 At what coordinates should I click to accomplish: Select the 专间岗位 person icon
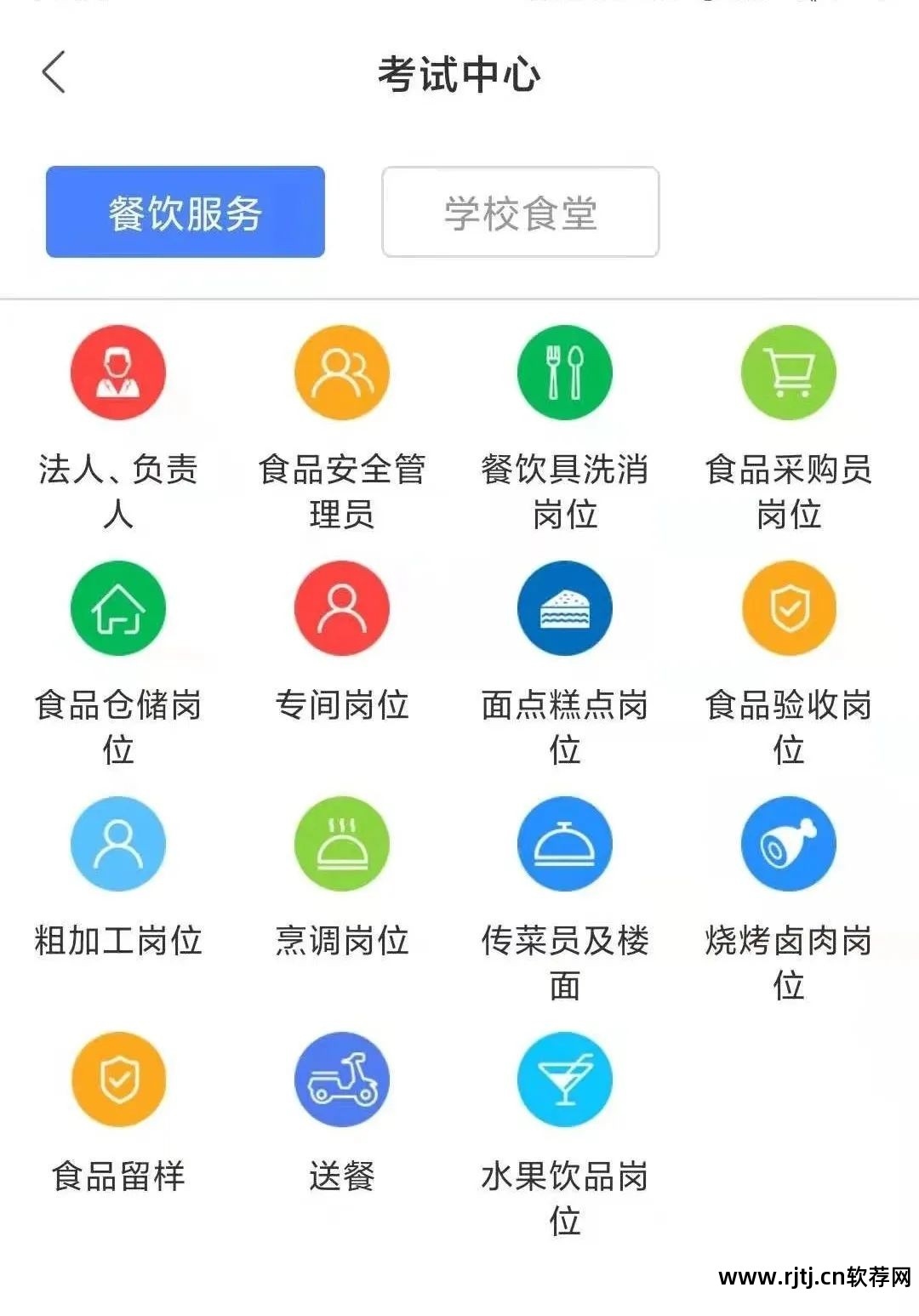coord(340,608)
